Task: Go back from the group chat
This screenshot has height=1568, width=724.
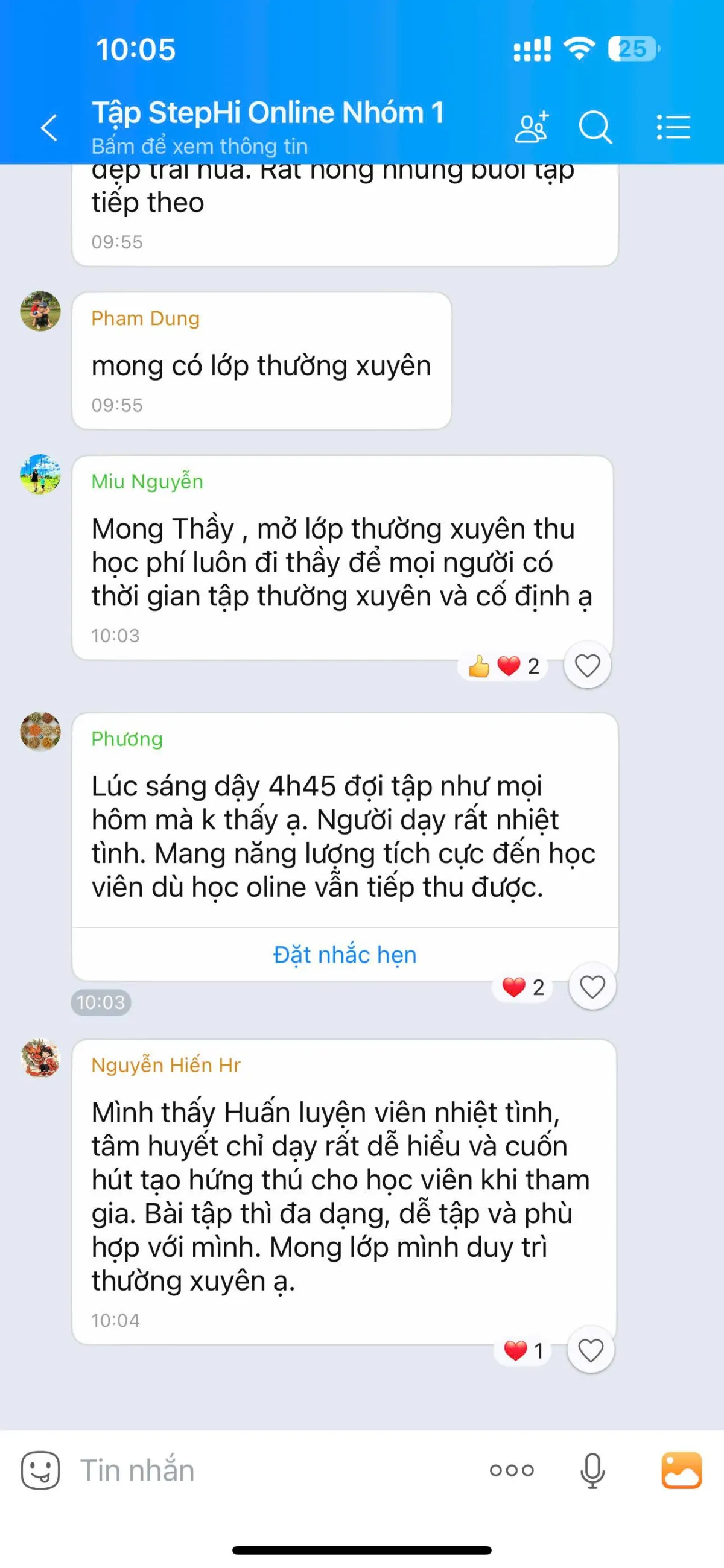Action: 49,128
